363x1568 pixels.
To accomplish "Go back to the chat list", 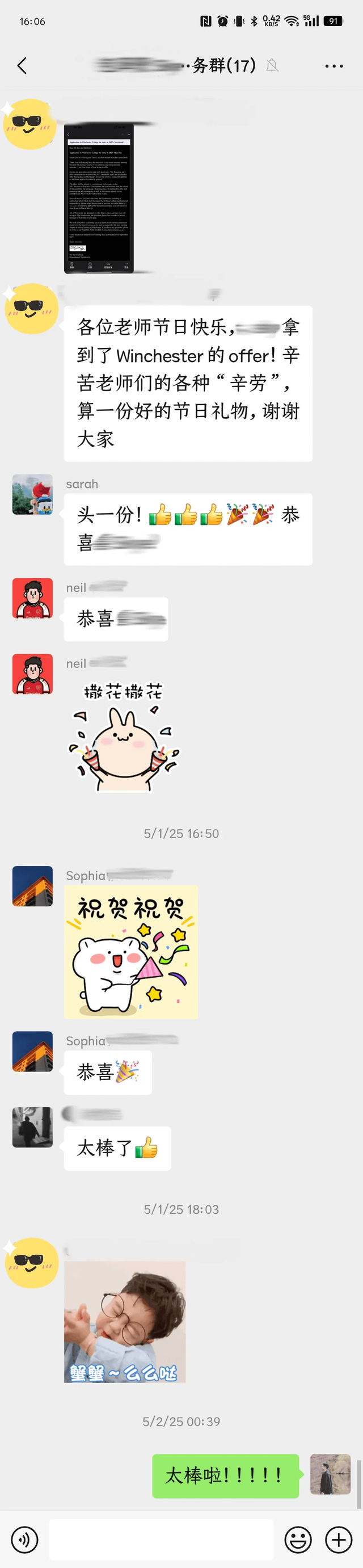I will 23,66.
